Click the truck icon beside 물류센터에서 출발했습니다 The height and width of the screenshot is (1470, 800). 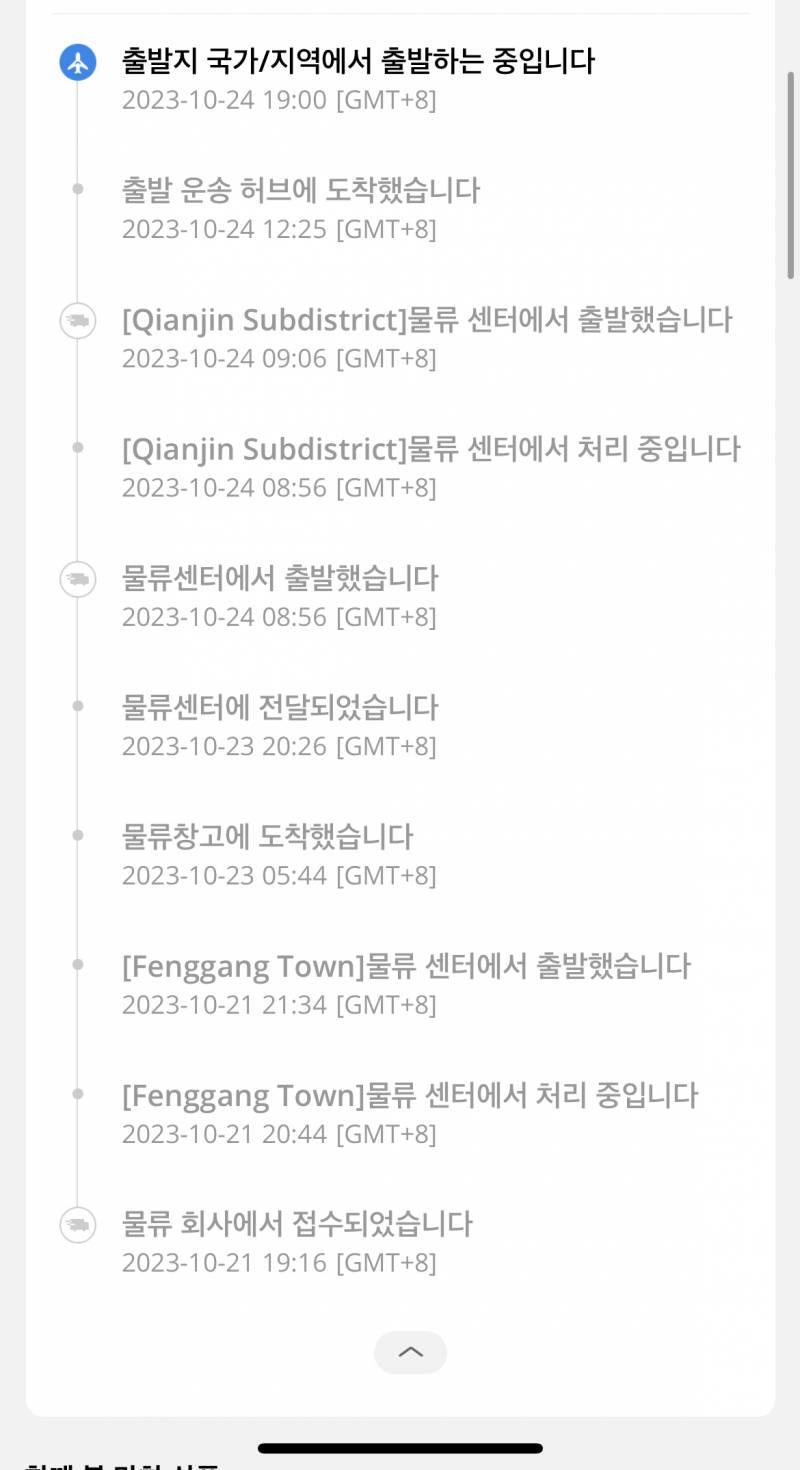click(77, 580)
